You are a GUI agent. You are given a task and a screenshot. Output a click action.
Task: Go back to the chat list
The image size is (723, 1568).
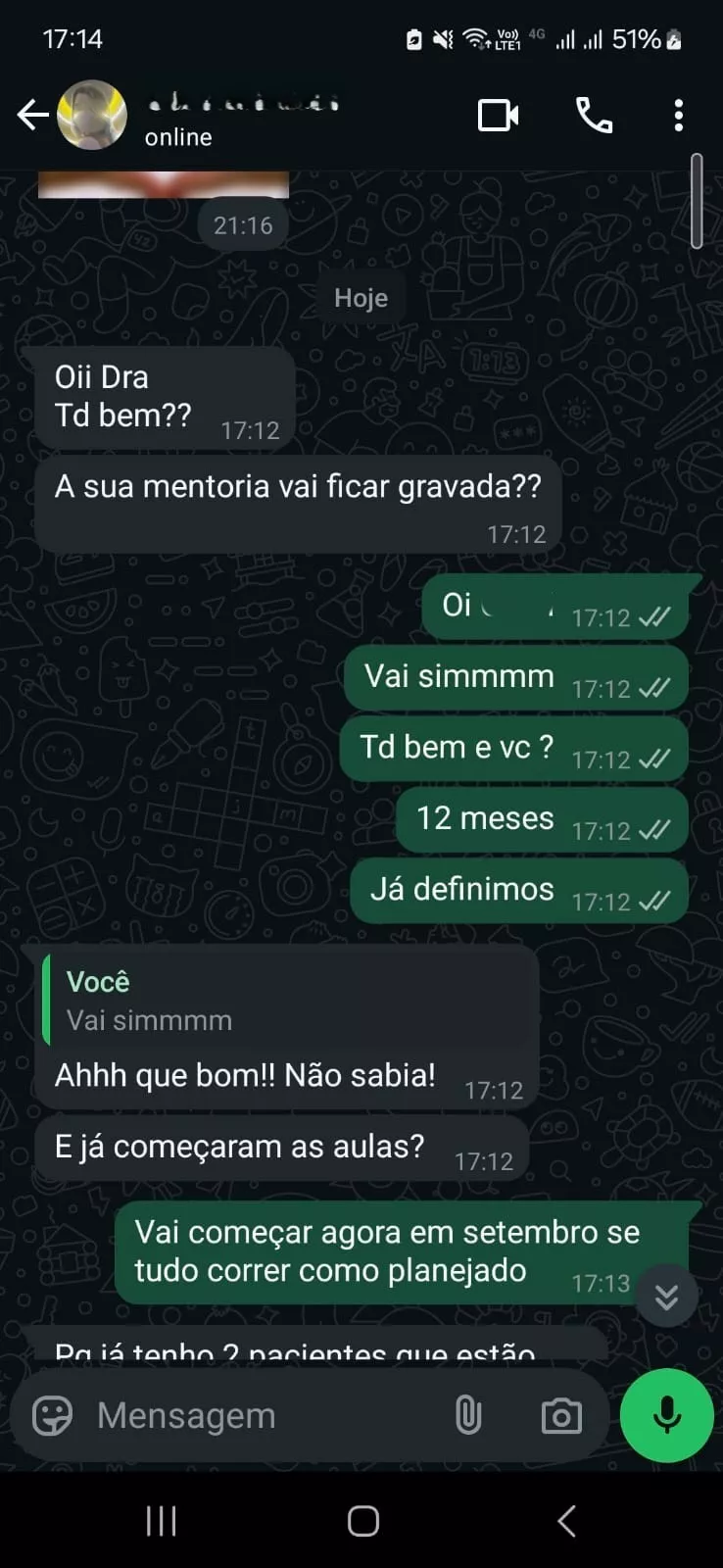click(x=32, y=116)
